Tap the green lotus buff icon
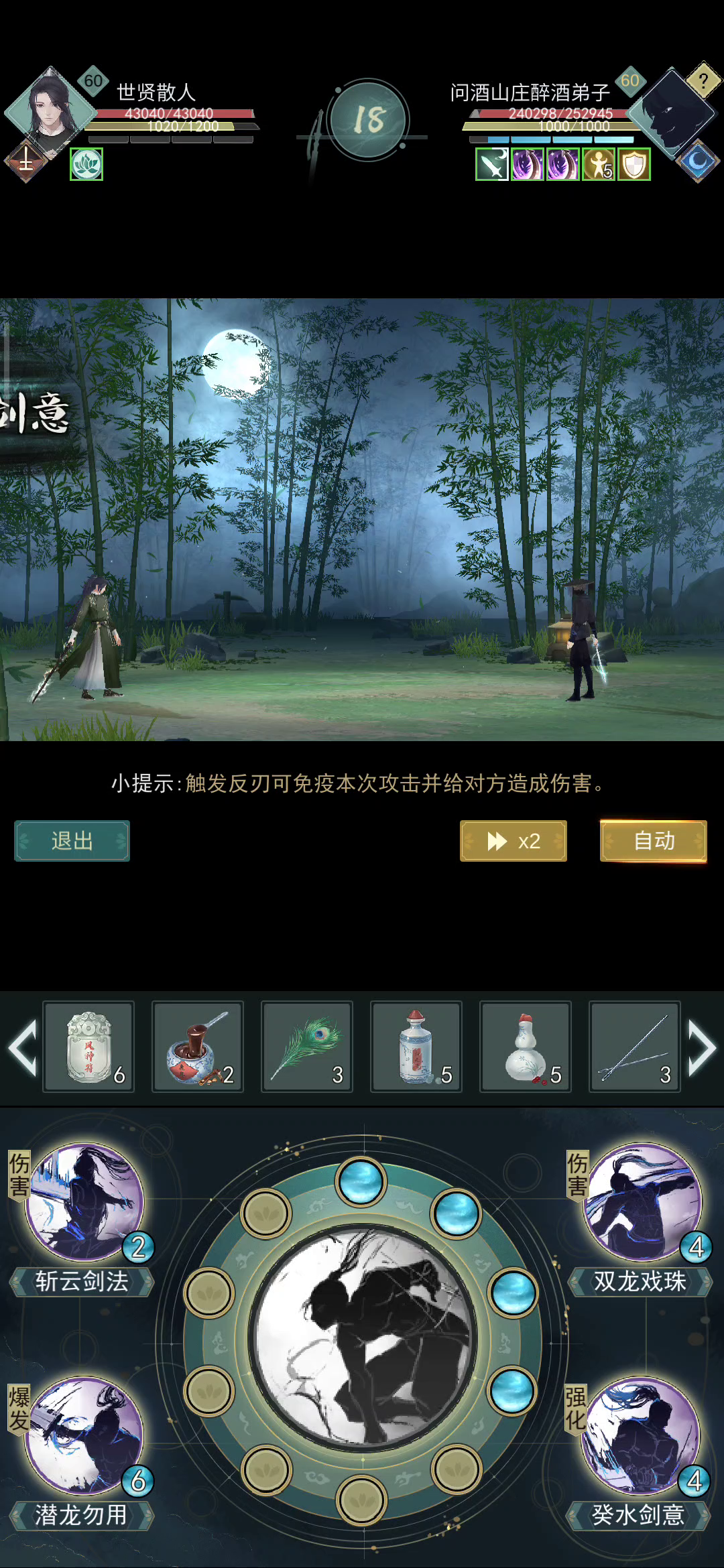This screenshot has height=1568, width=724. (x=86, y=164)
